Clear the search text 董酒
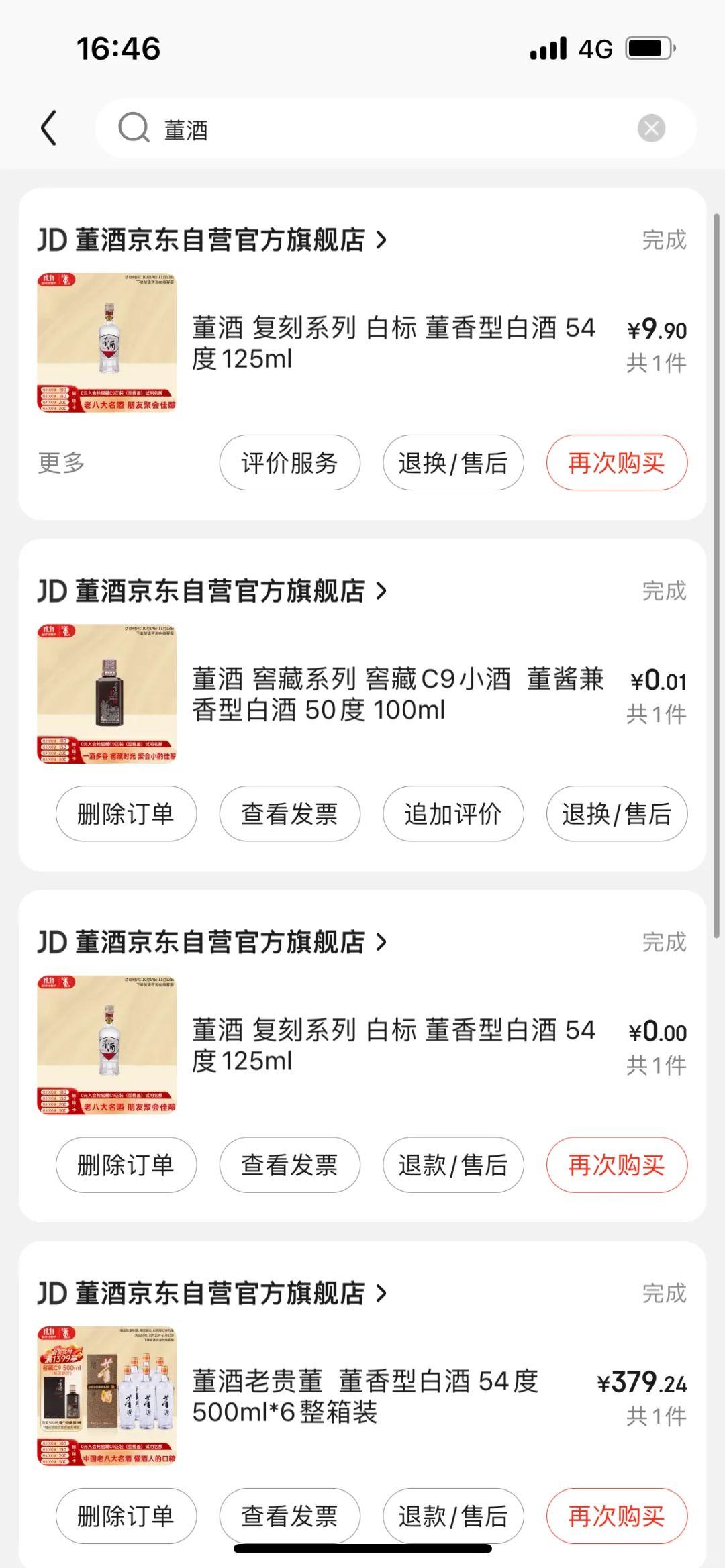The width and height of the screenshot is (725, 1568). click(650, 128)
